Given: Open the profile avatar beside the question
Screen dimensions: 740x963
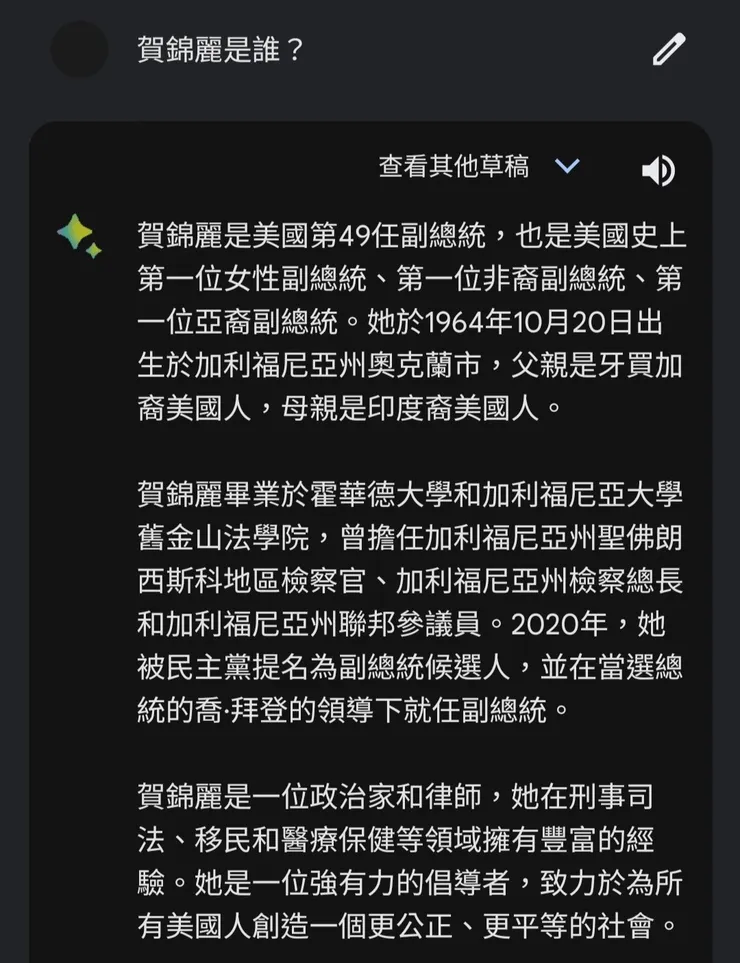Looking at the screenshot, I should (x=79, y=49).
